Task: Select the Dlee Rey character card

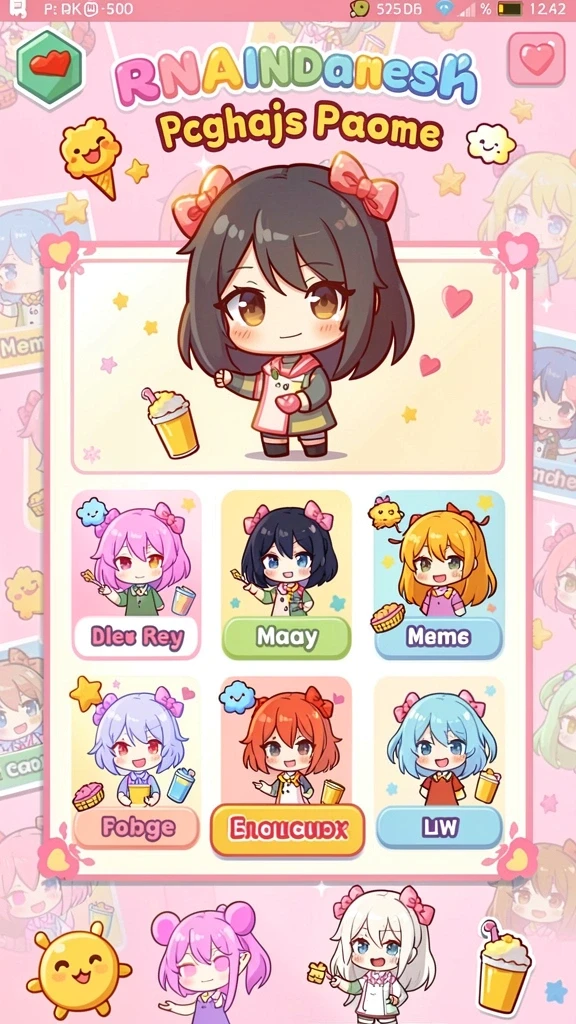Action: point(136,575)
